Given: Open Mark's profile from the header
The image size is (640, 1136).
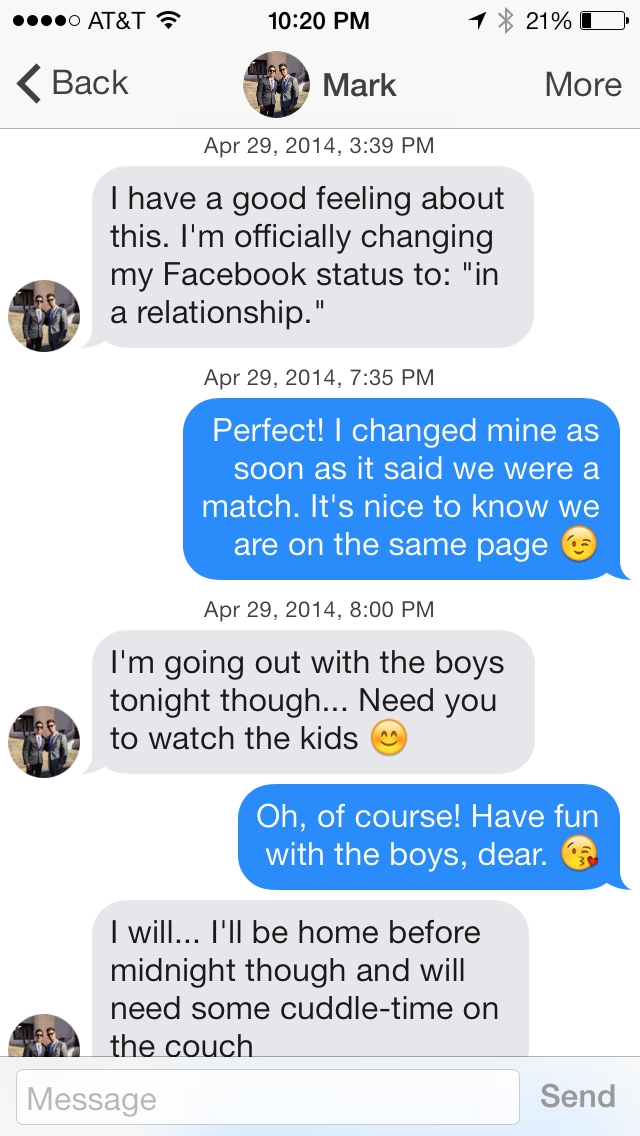Looking at the screenshot, I should 320,84.
